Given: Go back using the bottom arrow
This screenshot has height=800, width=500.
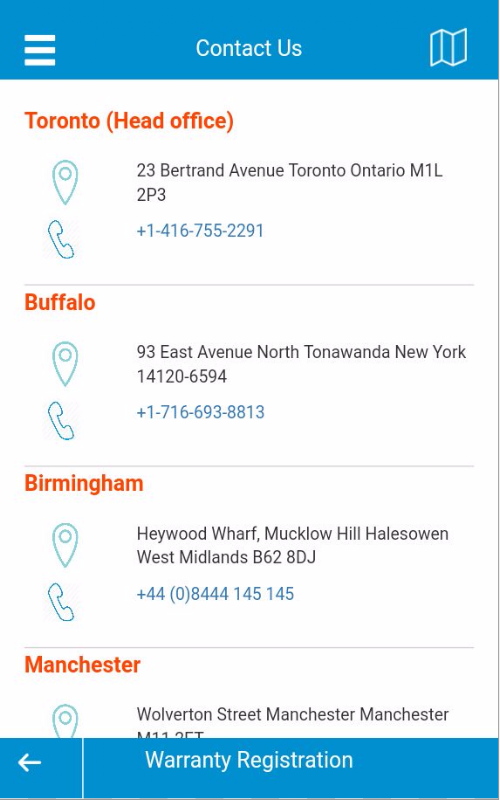Looking at the screenshot, I should pos(30,762).
